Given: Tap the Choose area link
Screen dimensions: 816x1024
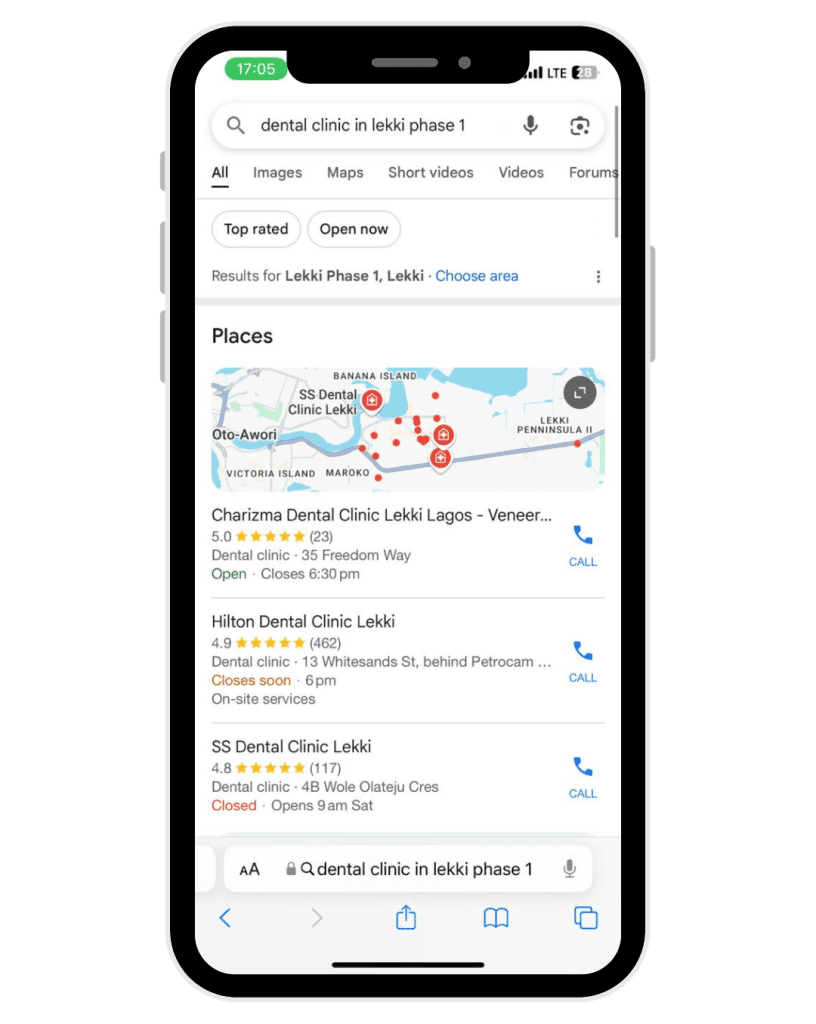Looking at the screenshot, I should pyautogui.click(x=477, y=276).
